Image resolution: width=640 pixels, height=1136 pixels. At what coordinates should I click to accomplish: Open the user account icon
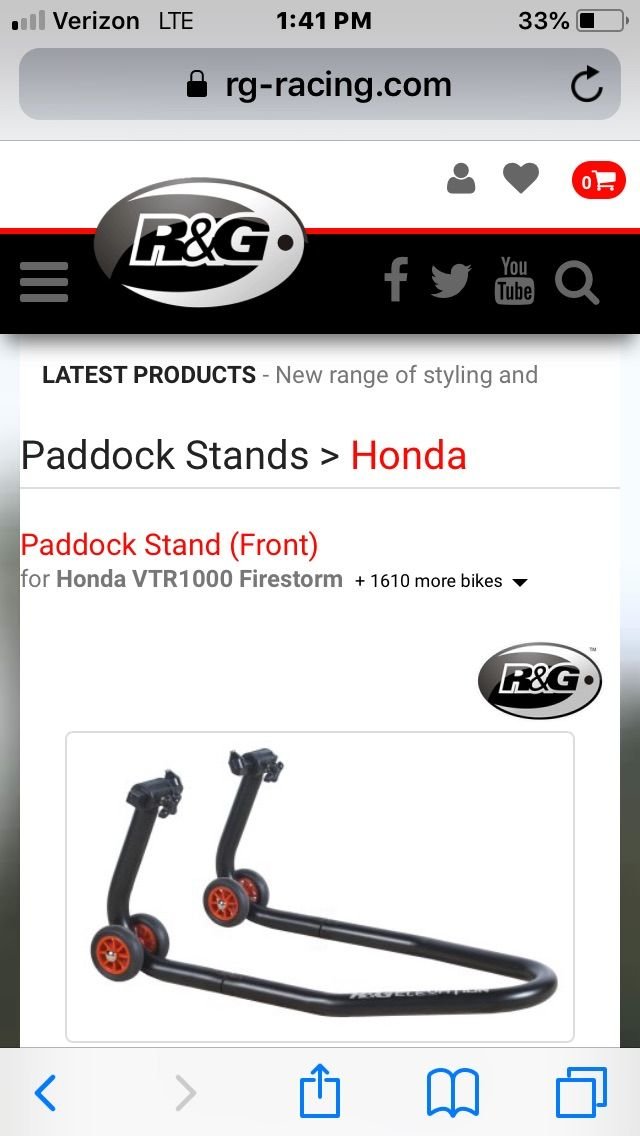pyautogui.click(x=461, y=179)
